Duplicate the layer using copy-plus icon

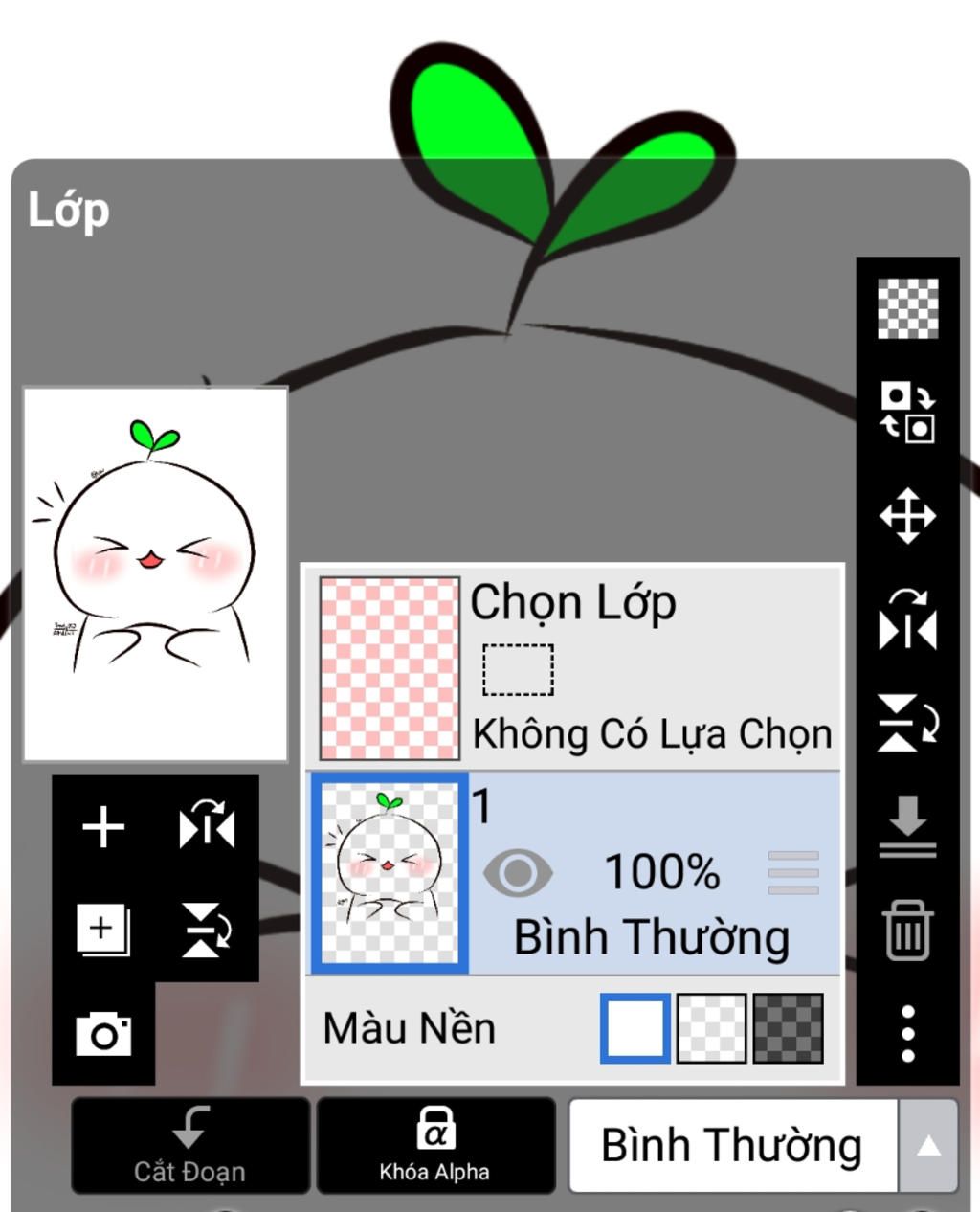(103, 931)
